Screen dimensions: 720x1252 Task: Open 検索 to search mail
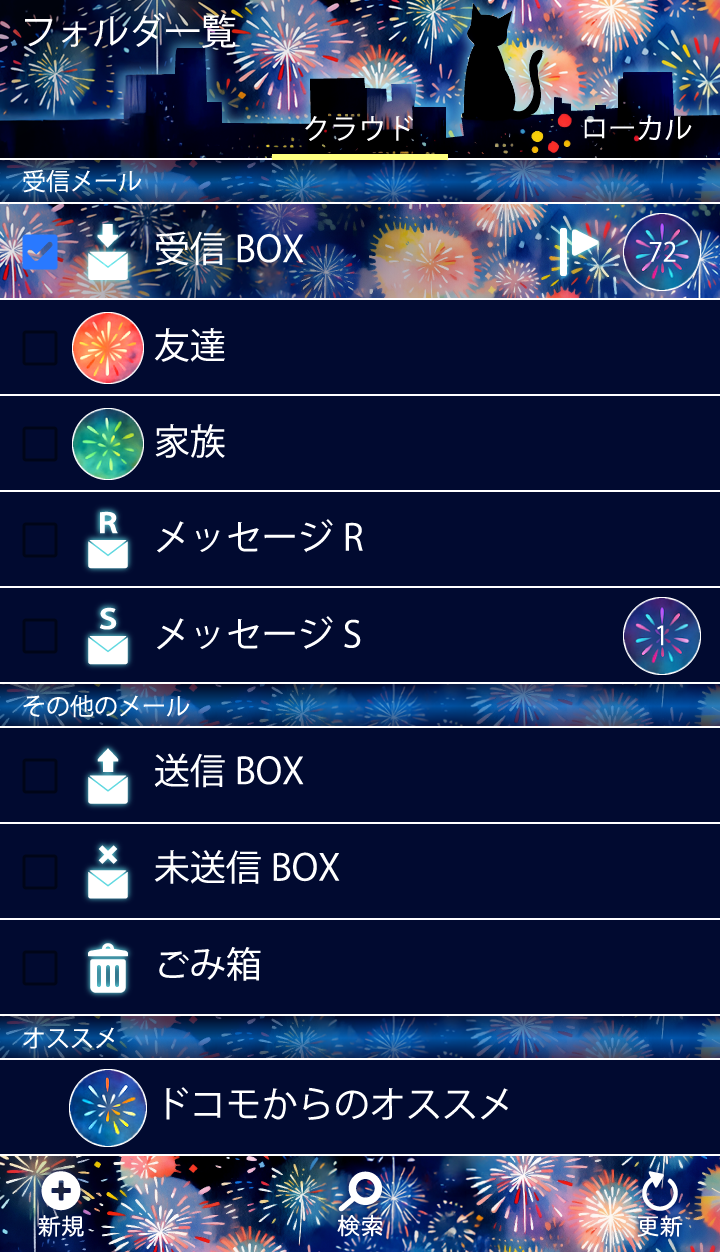click(x=360, y=1204)
